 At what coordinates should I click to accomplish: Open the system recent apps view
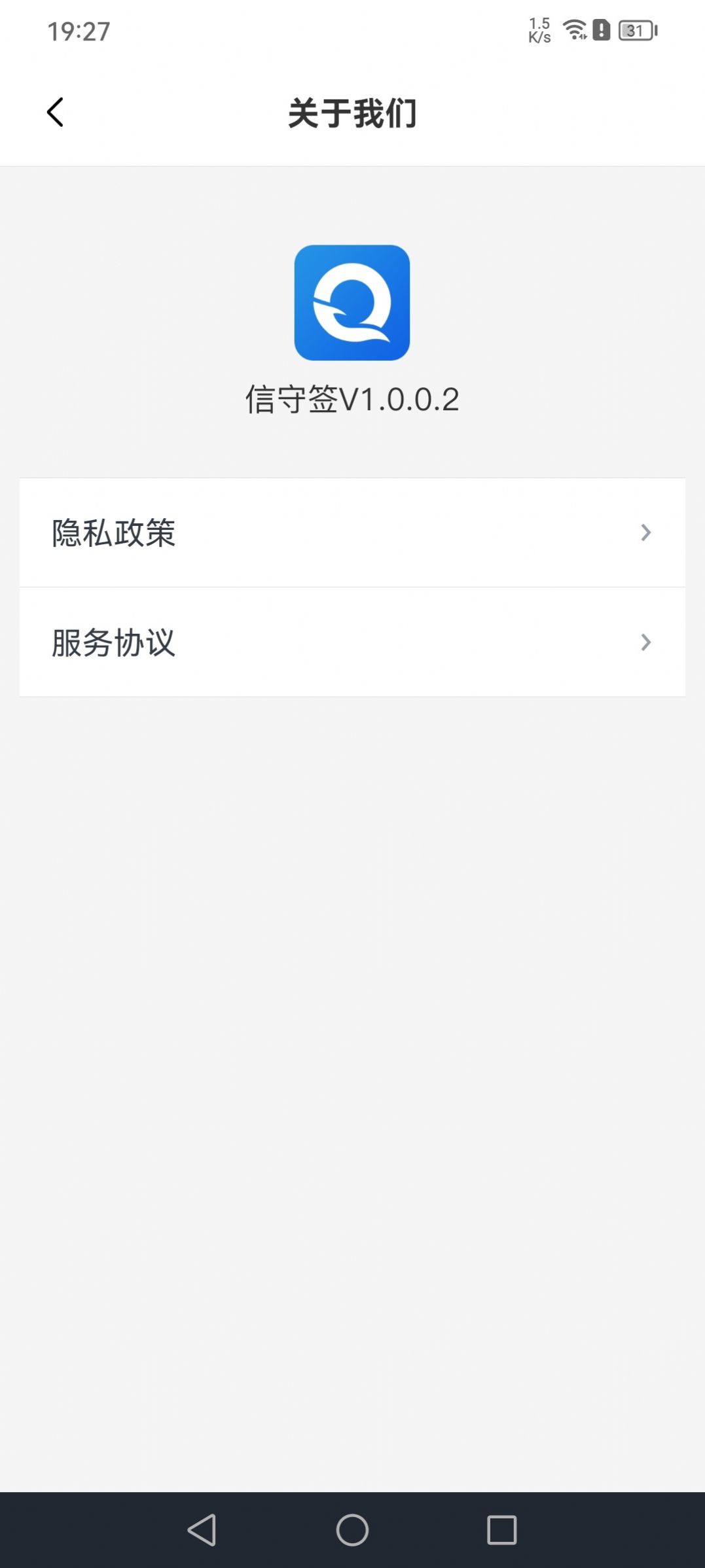(x=502, y=1530)
